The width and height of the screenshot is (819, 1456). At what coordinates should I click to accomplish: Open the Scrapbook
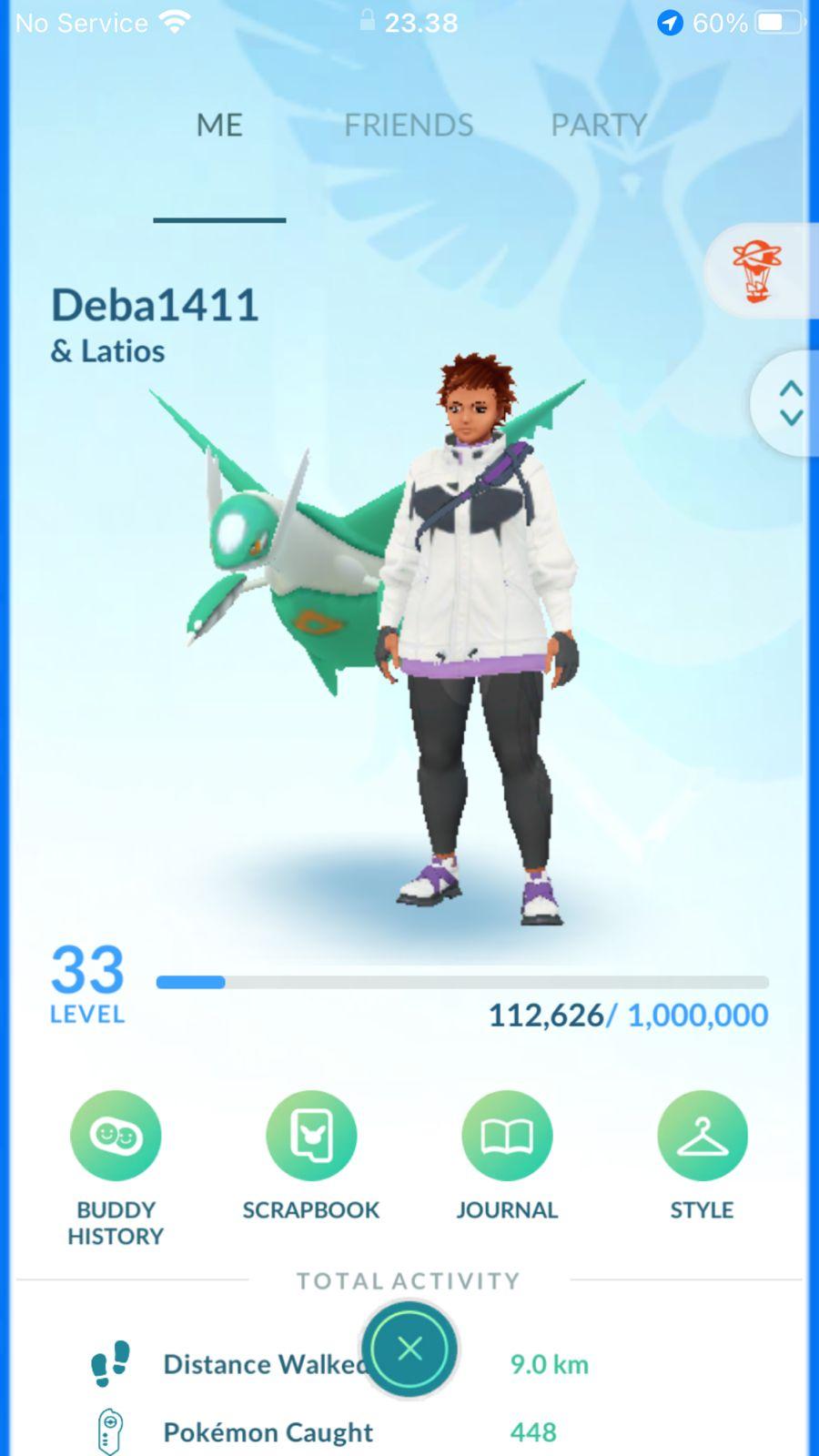click(311, 1136)
